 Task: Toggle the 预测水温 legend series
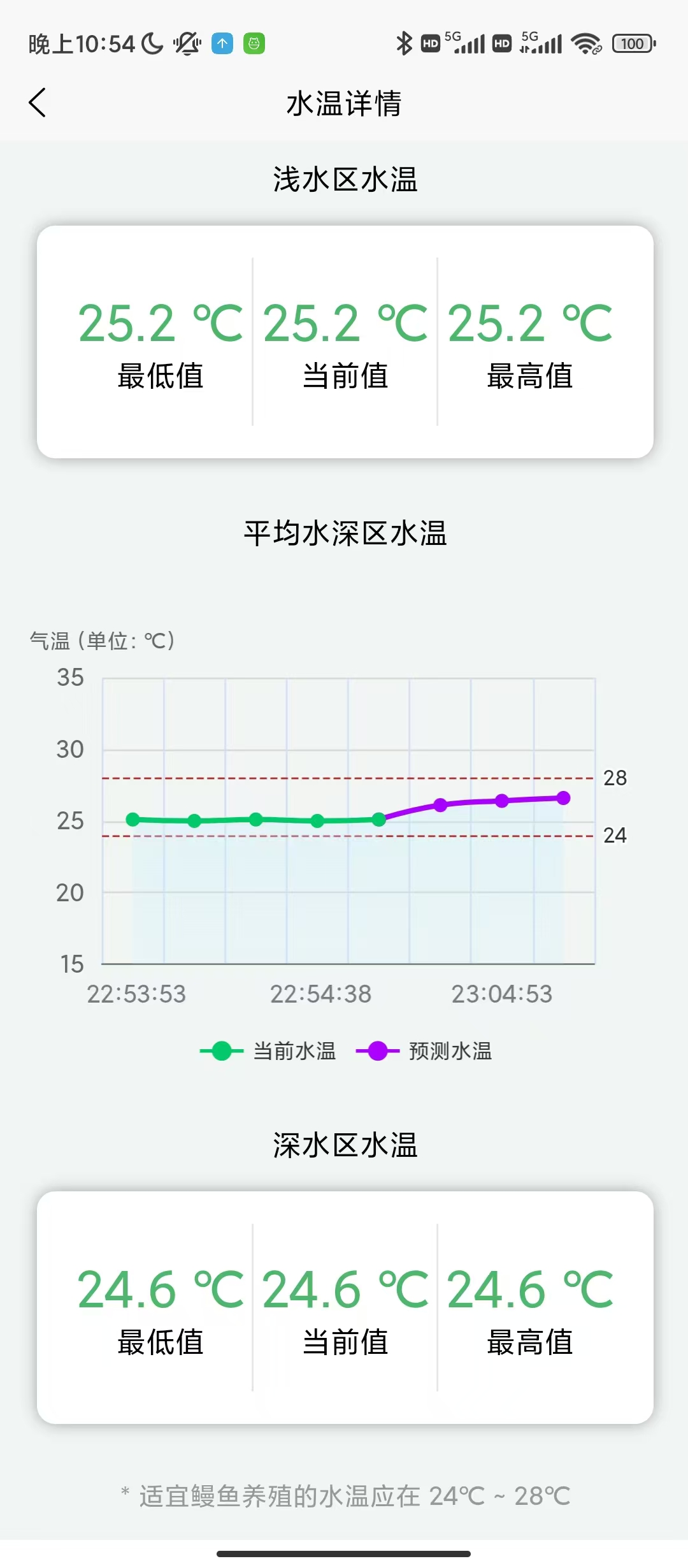425,1051
